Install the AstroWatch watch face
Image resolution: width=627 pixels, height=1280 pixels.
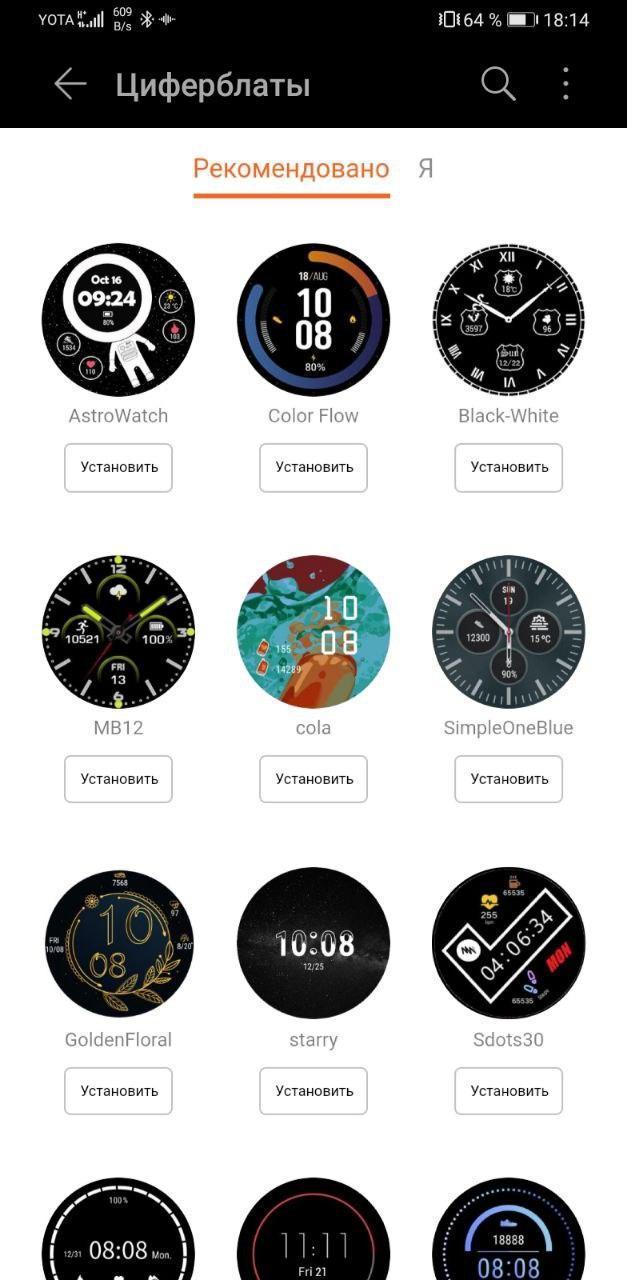[118, 467]
